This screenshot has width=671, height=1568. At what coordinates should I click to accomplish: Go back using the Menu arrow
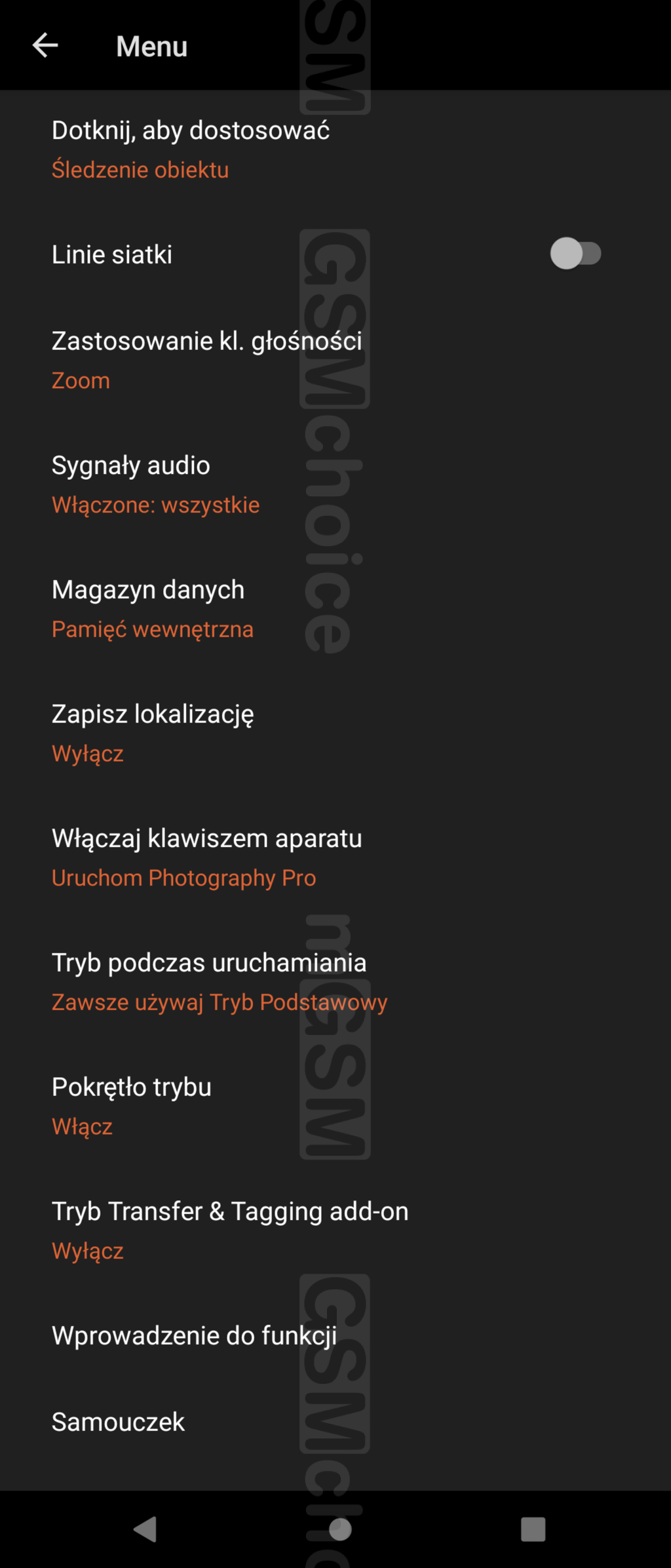pos(45,46)
